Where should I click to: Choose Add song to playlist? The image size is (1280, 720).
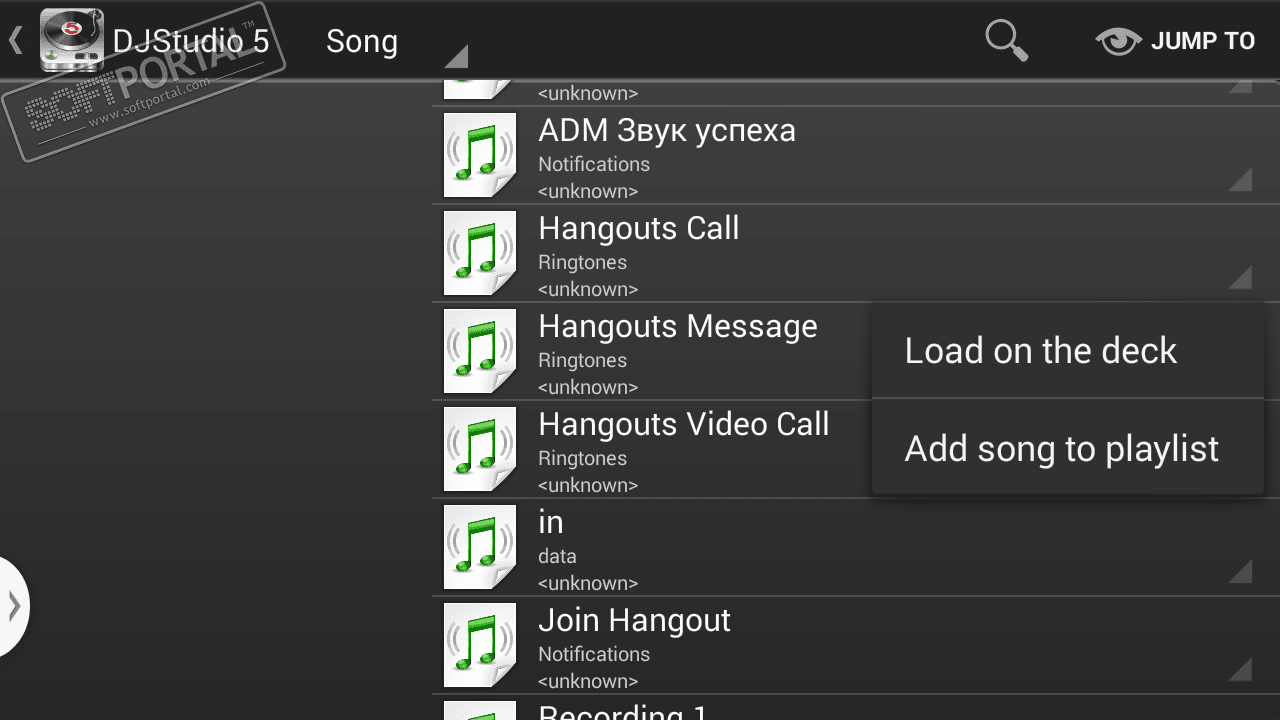coord(1061,449)
